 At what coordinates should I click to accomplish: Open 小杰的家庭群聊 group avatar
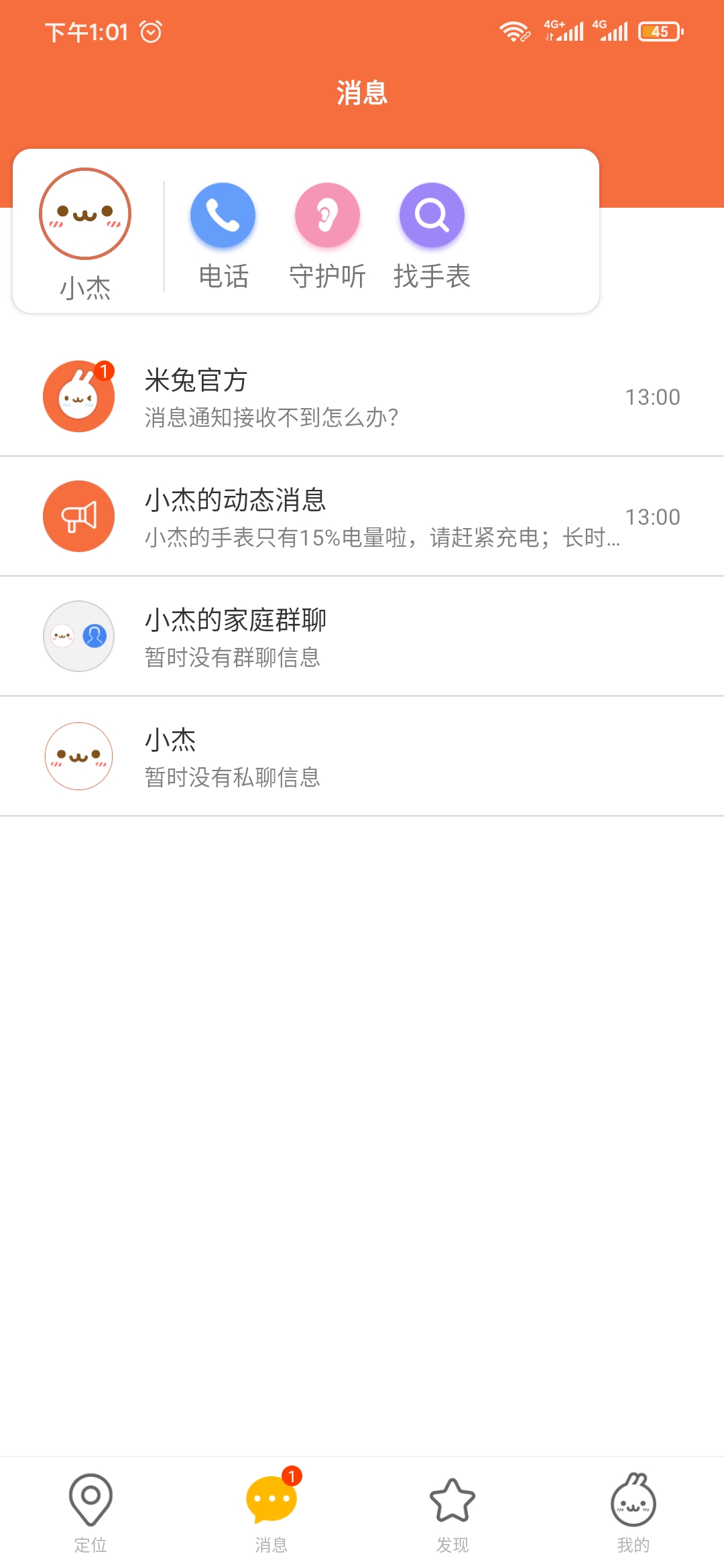pos(78,635)
